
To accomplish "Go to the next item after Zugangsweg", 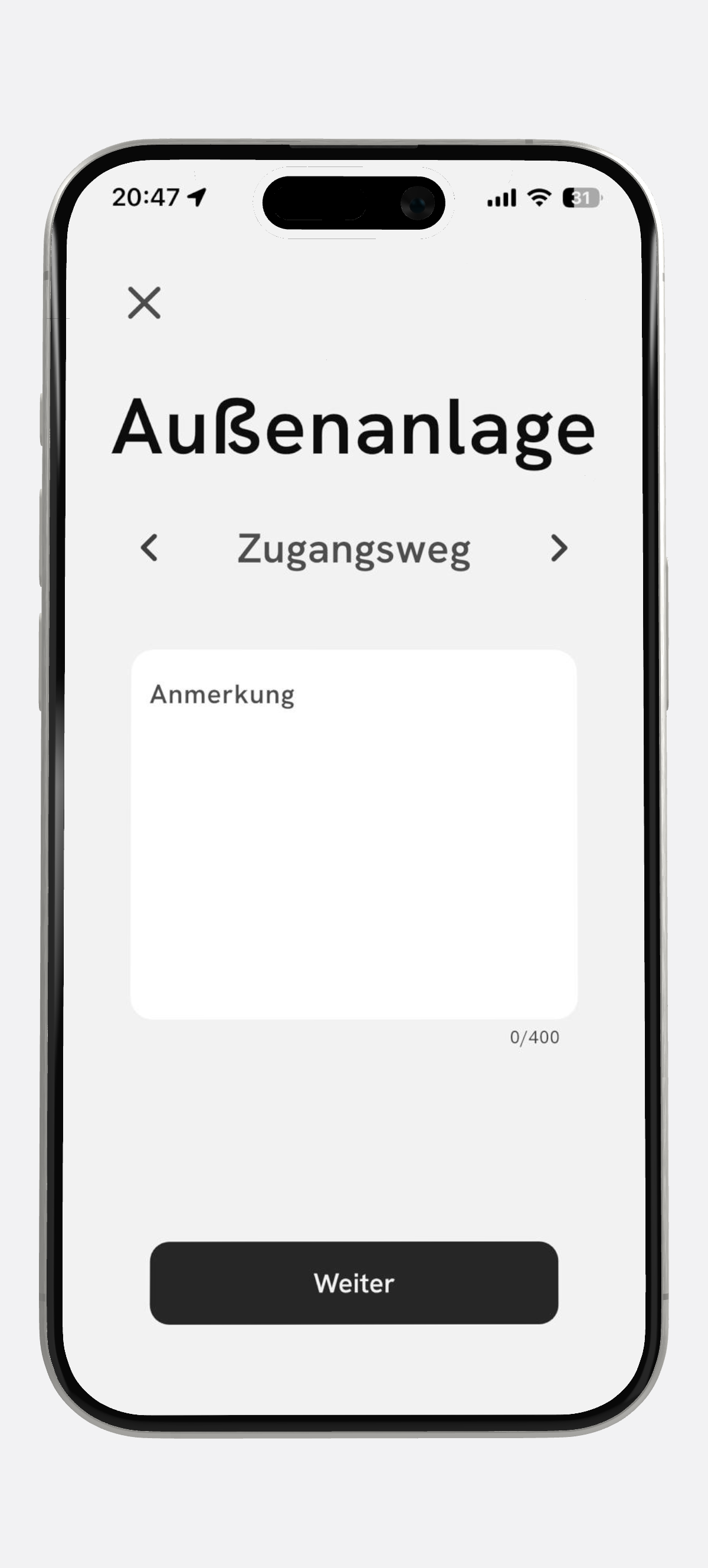I will coord(558,548).
